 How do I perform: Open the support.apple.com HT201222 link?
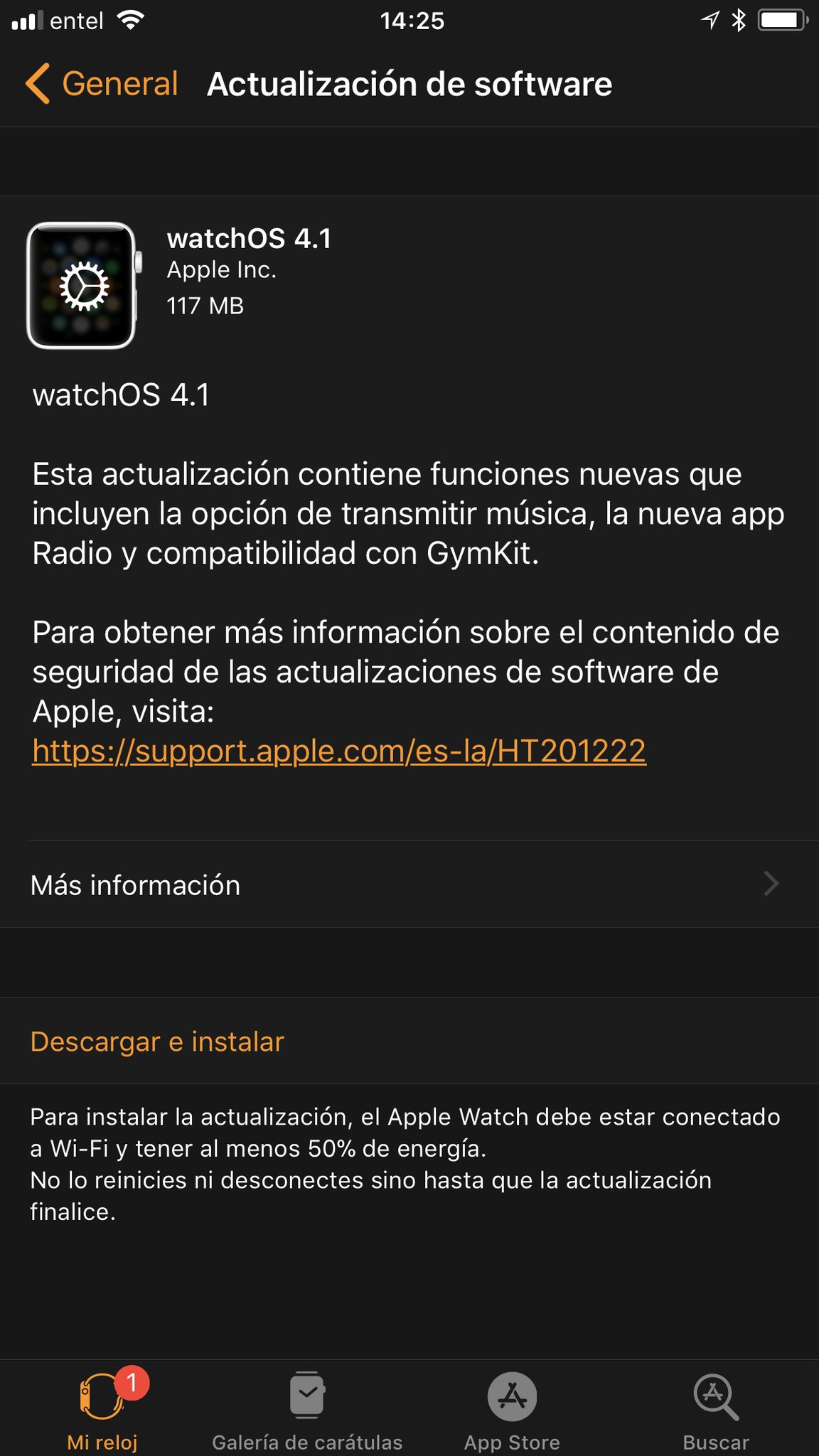point(339,751)
